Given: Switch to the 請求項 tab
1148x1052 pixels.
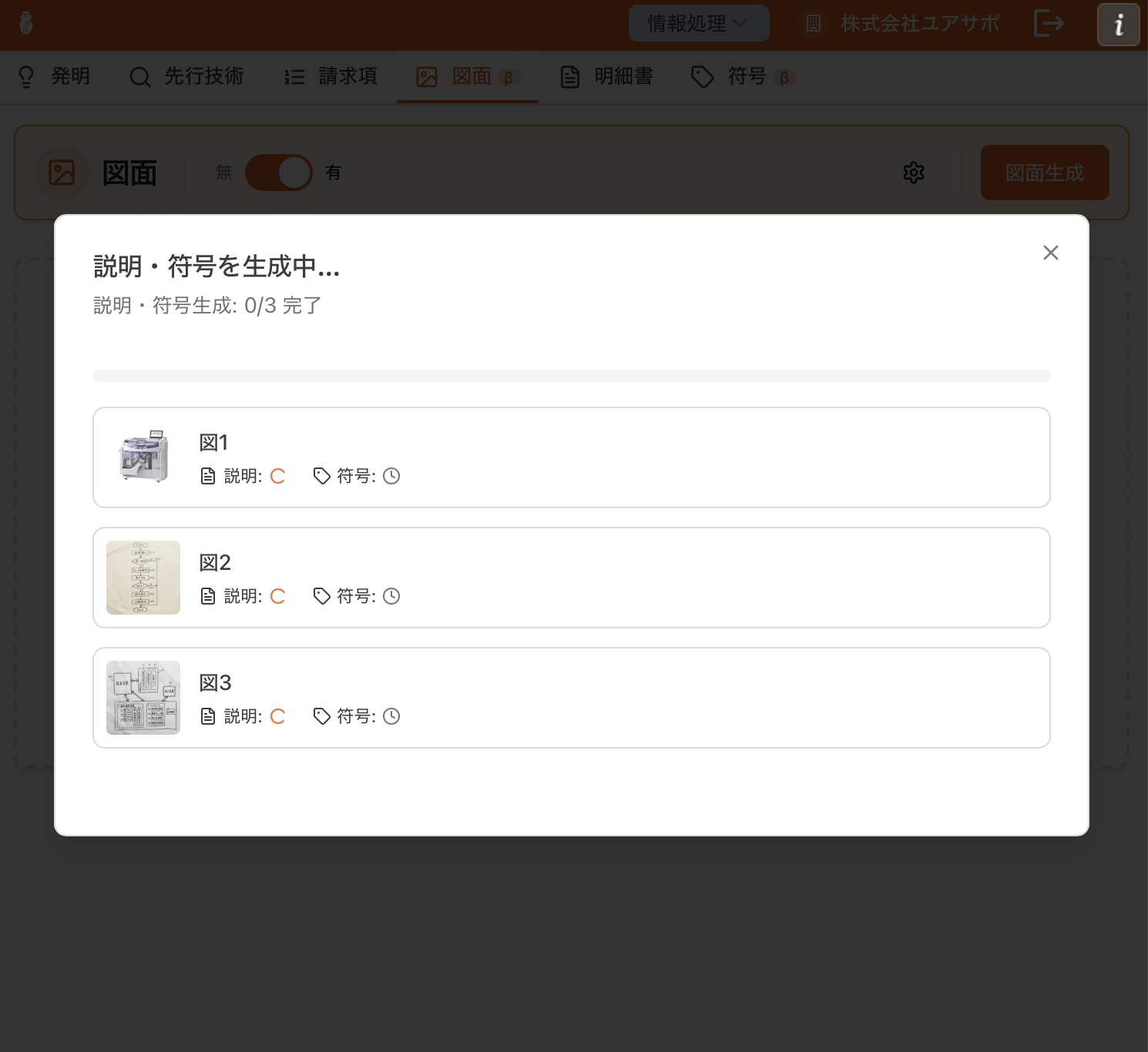Looking at the screenshot, I should coord(331,76).
